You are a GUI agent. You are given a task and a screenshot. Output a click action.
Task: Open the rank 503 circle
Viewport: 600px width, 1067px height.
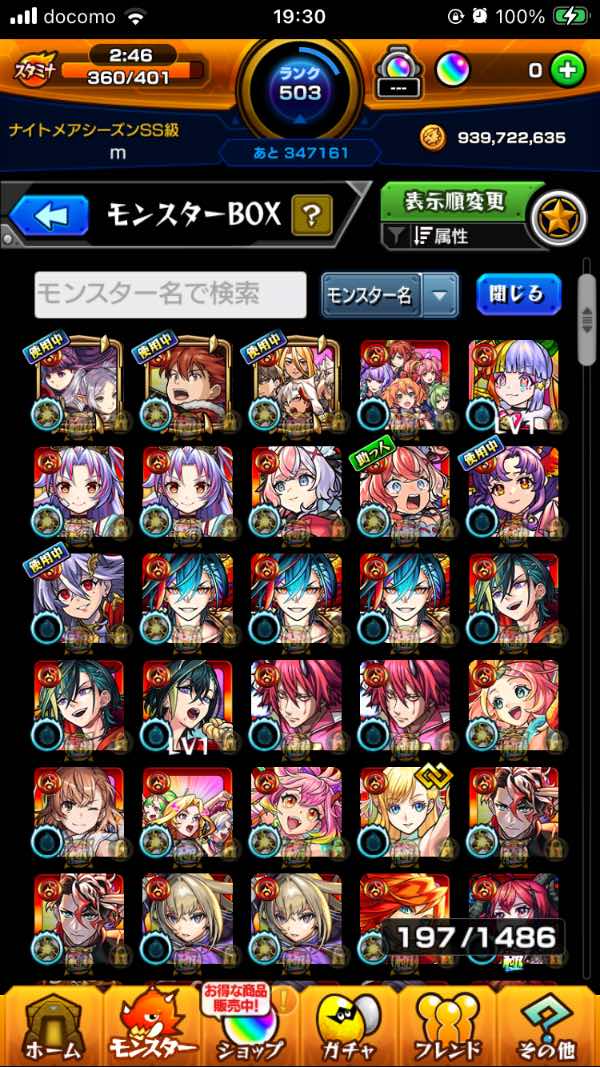click(x=300, y=85)
